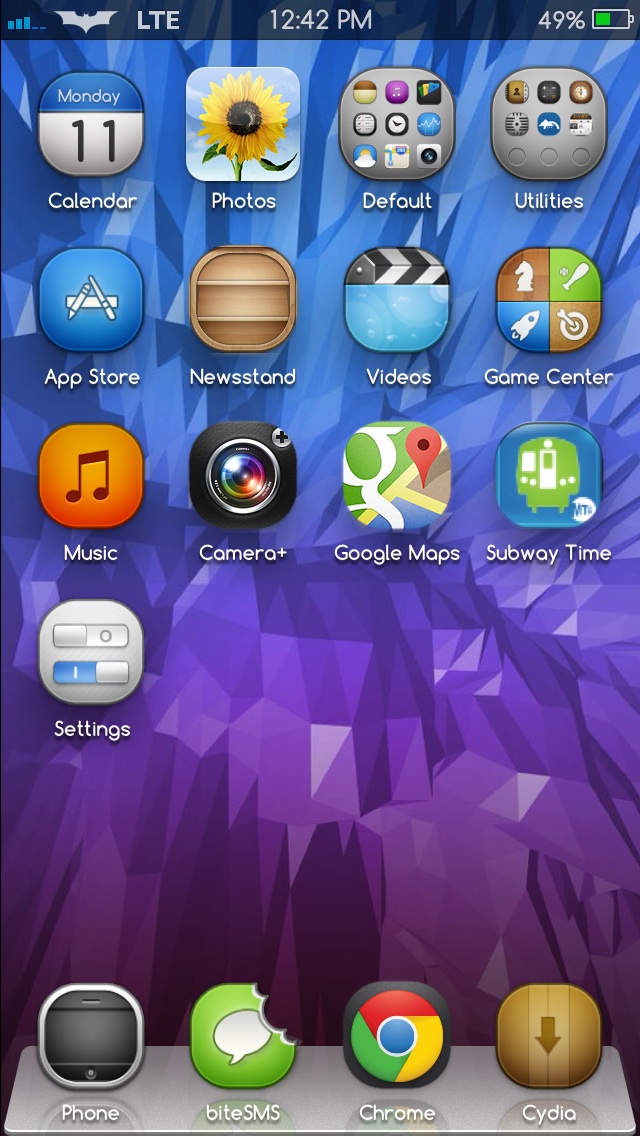Start the Music app
Screen dimensions: 640x1136
(91, 477)
